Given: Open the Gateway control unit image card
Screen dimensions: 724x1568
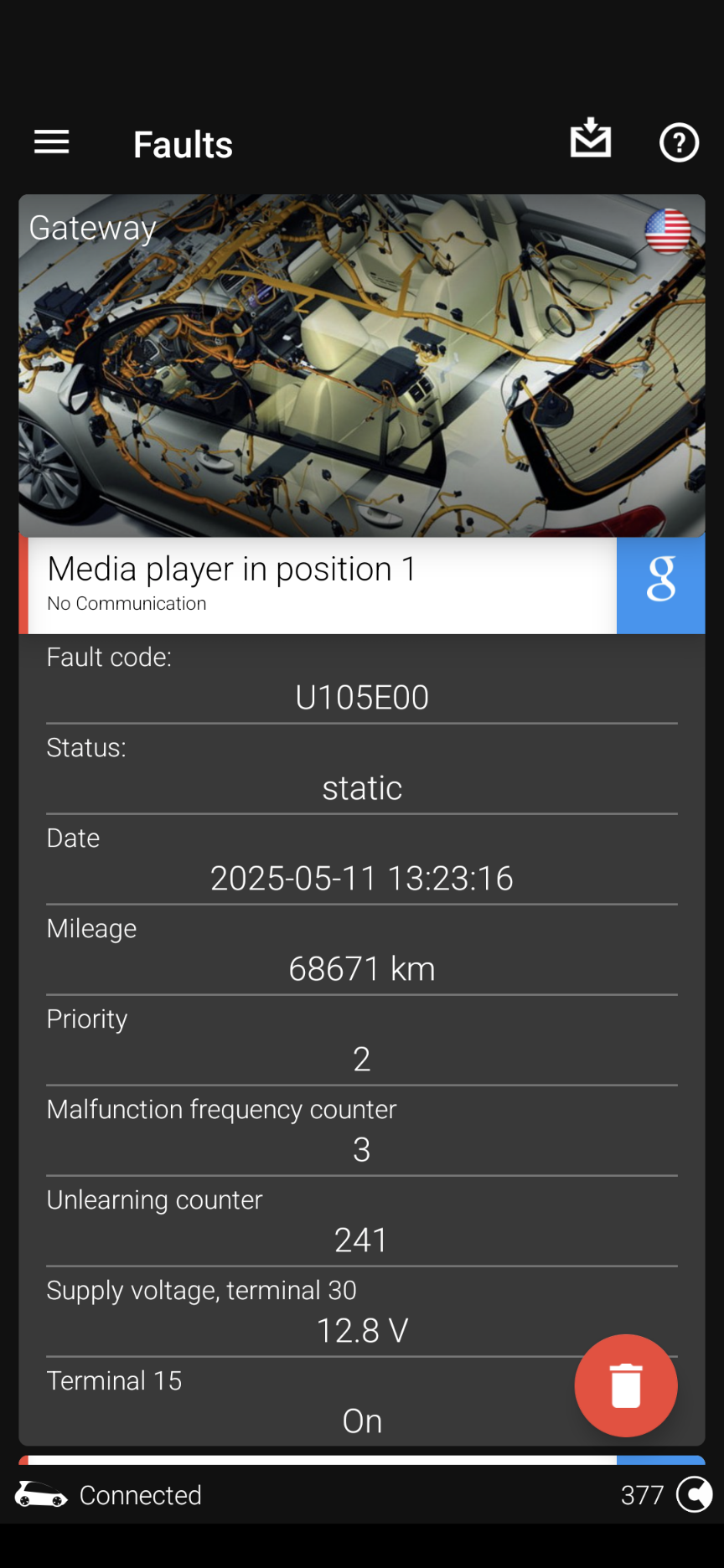Looking at the screenshot, I should [362, 366].
